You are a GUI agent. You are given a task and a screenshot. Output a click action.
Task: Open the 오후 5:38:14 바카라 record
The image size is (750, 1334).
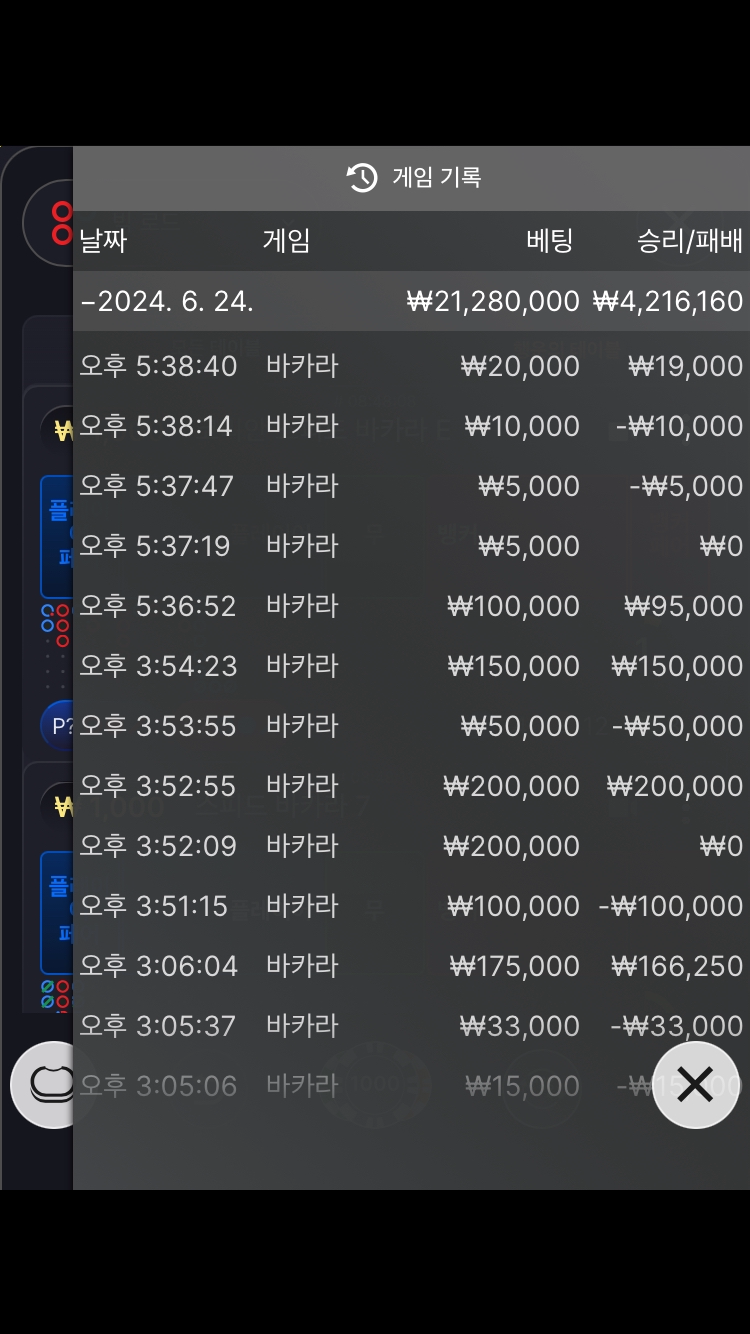411,426
